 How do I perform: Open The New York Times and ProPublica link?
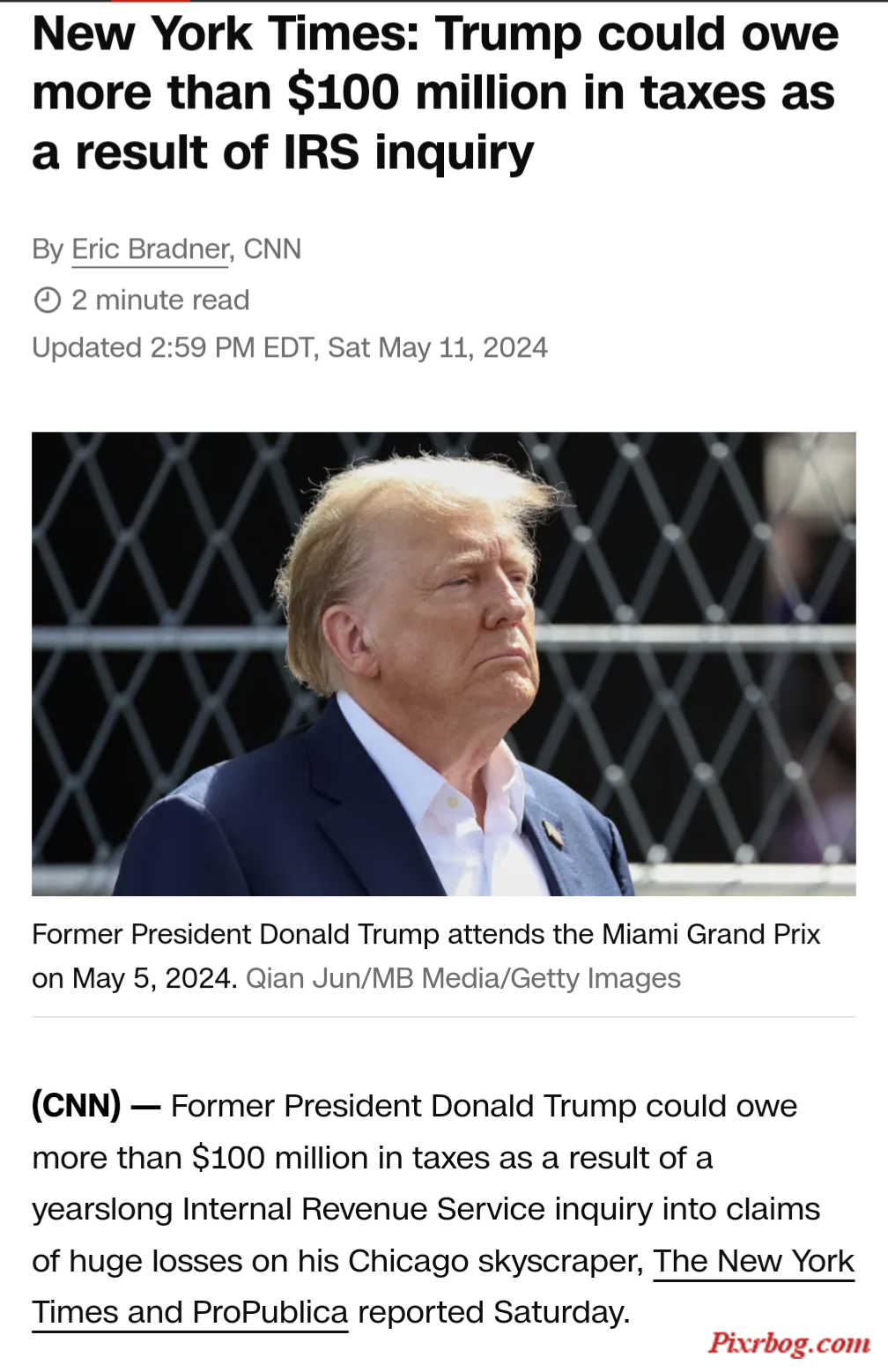coord(752,1261)
